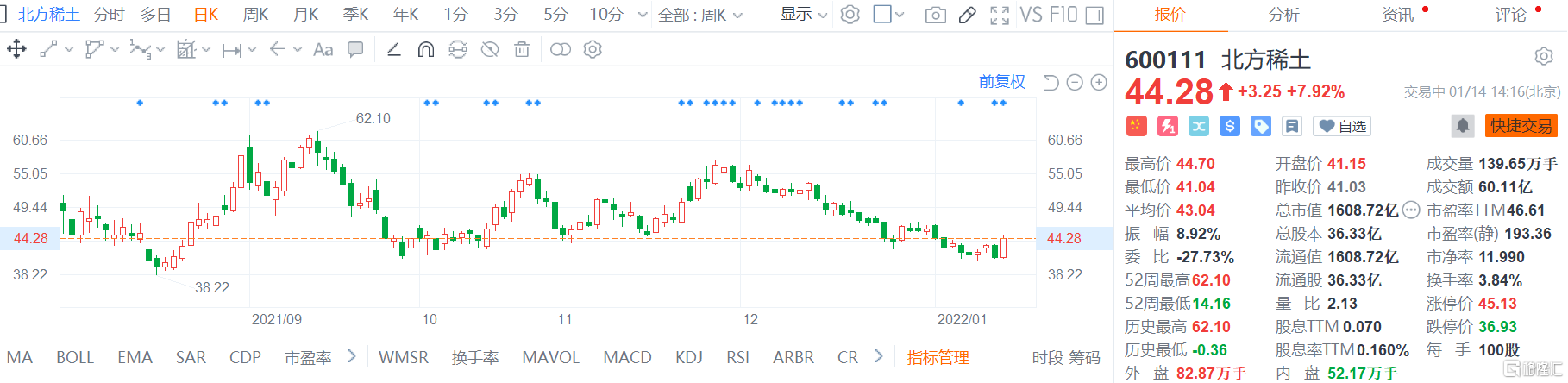Screen dimensions: 1568x383
Task: Add stock to 自选 watchlist
Action: click(1341, 127)
